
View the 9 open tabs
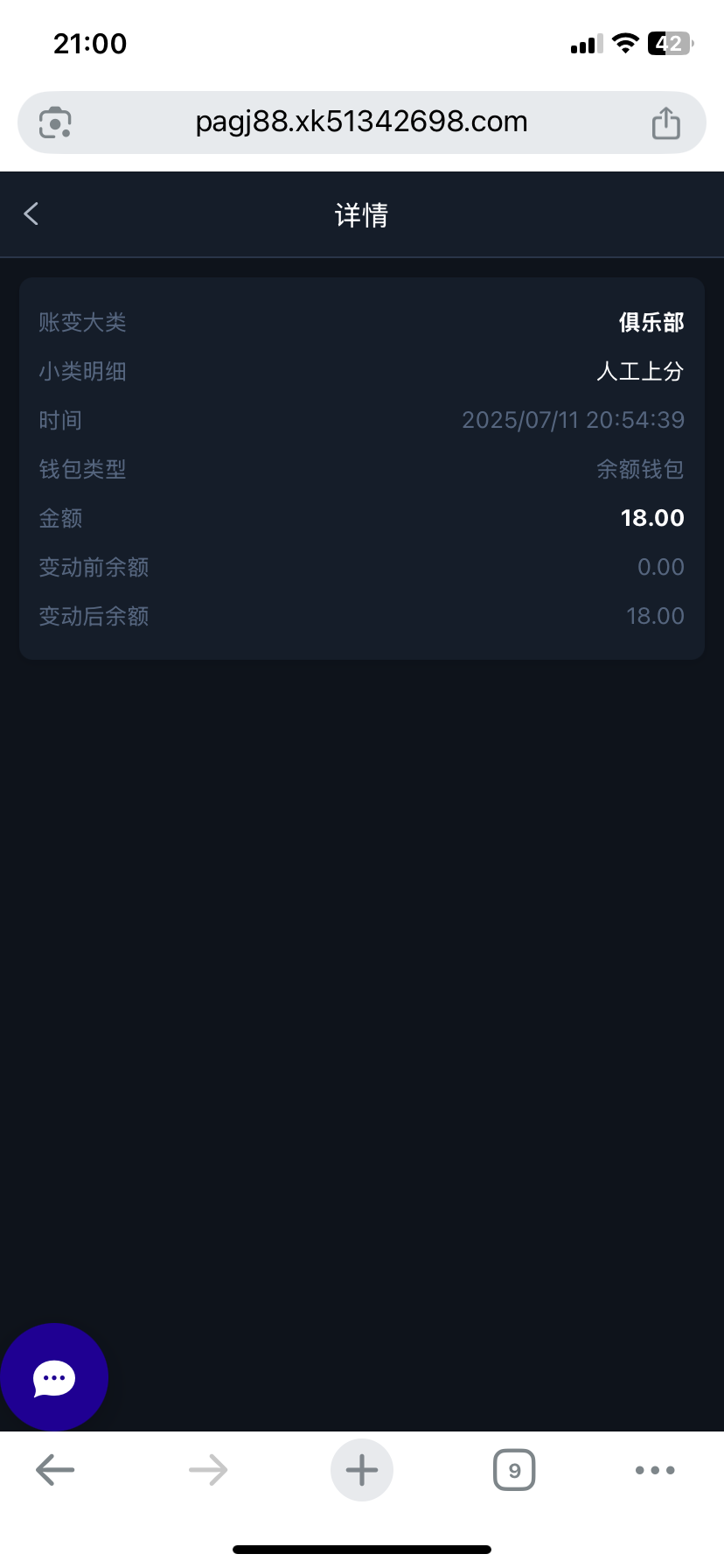(514, 1470)
